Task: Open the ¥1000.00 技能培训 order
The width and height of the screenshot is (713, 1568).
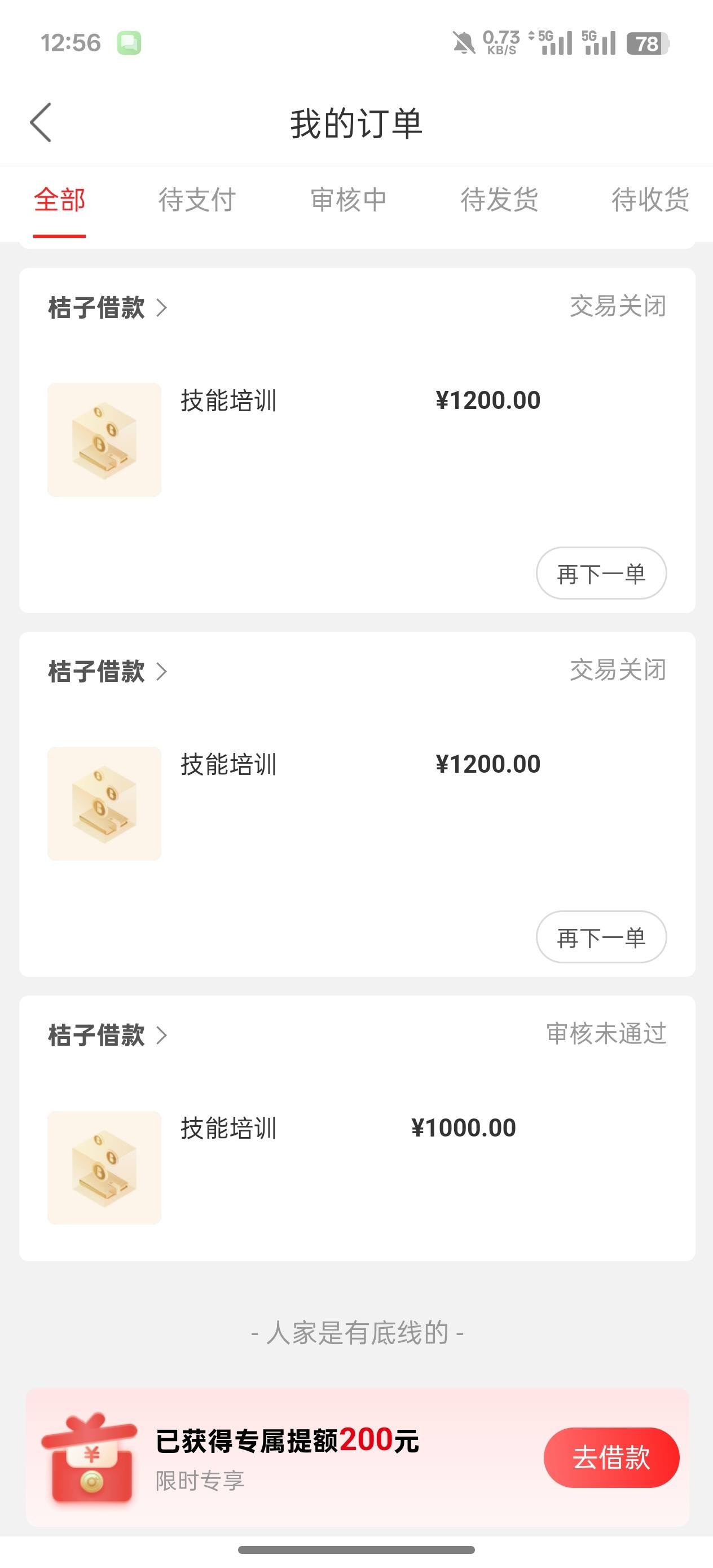Action: pos(357,1167)
